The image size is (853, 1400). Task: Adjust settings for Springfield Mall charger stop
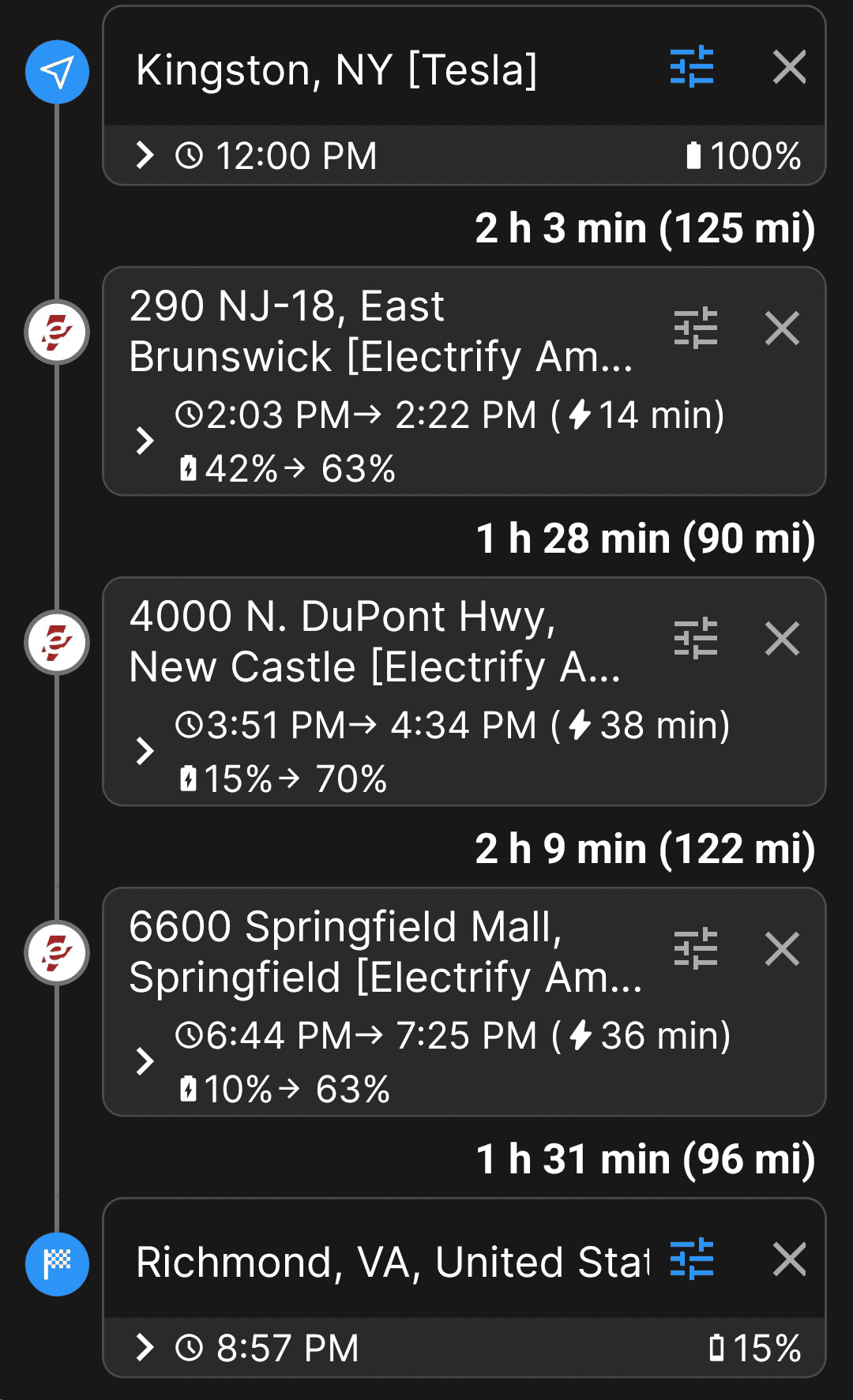tap(695, 949)
